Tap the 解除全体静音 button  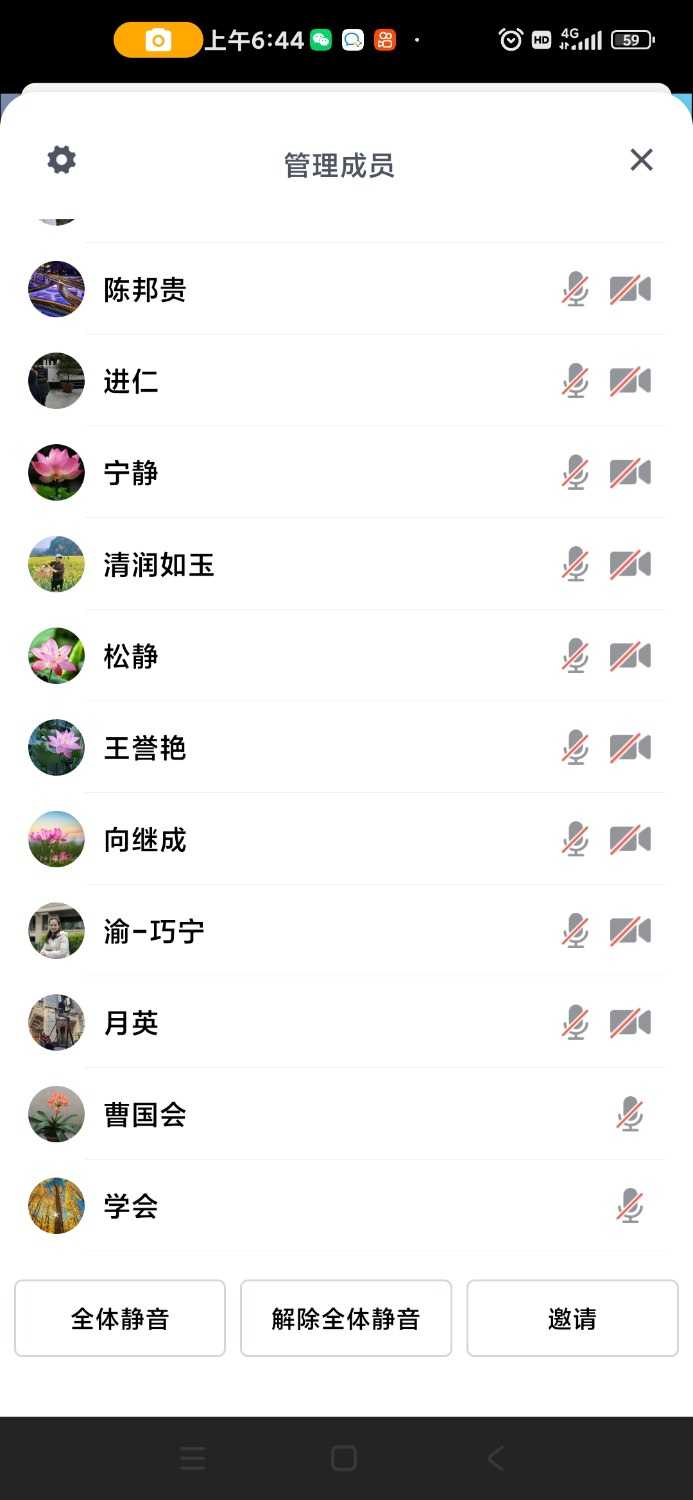pyautogui.click(x=346, y=1318)
